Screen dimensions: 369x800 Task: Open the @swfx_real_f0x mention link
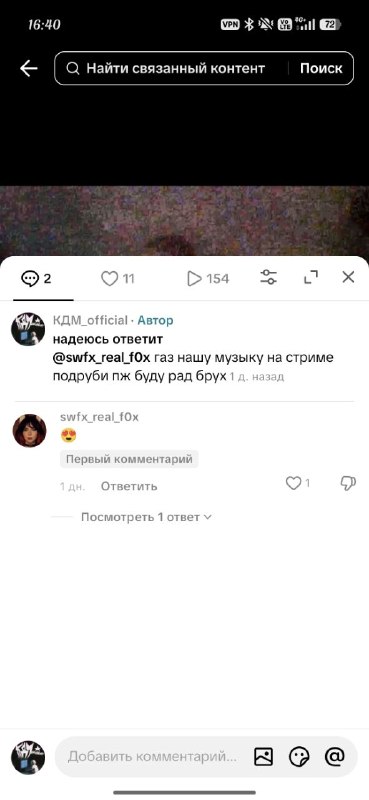click(102, 358)
